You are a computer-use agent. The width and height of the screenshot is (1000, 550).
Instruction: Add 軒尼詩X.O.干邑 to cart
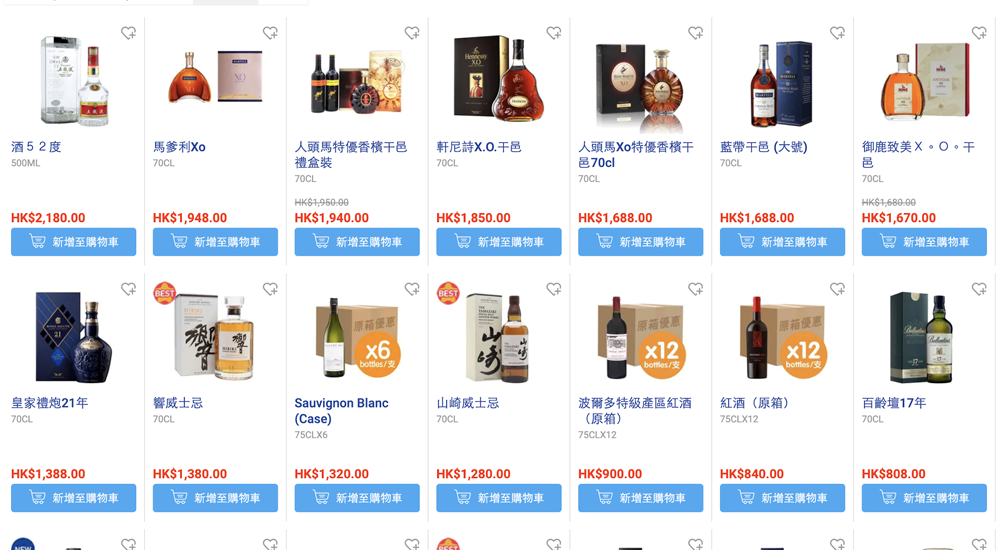pyautogui.click(x=498, y=242)
